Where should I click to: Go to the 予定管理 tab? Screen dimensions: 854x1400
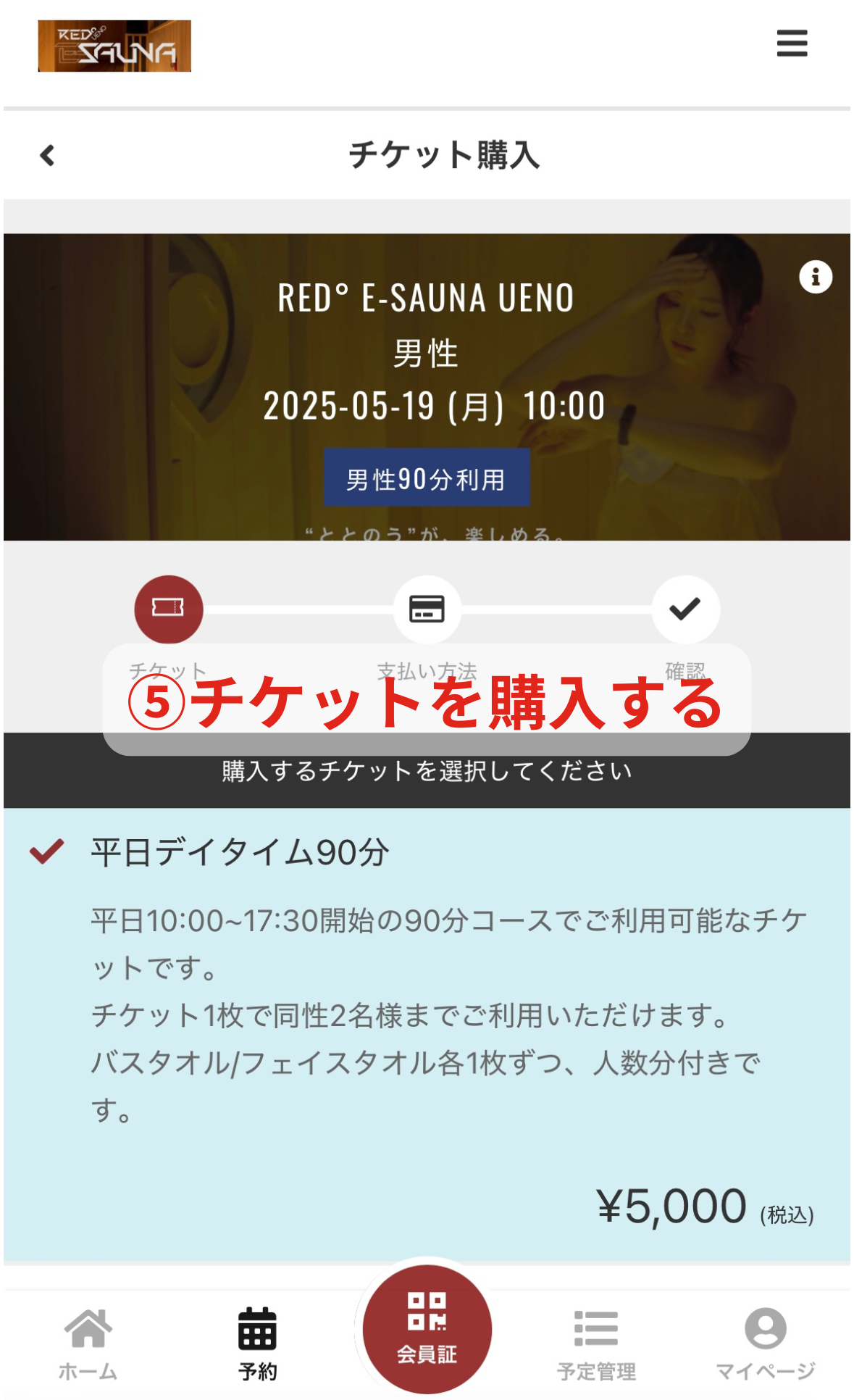[x=595, y=1343]
